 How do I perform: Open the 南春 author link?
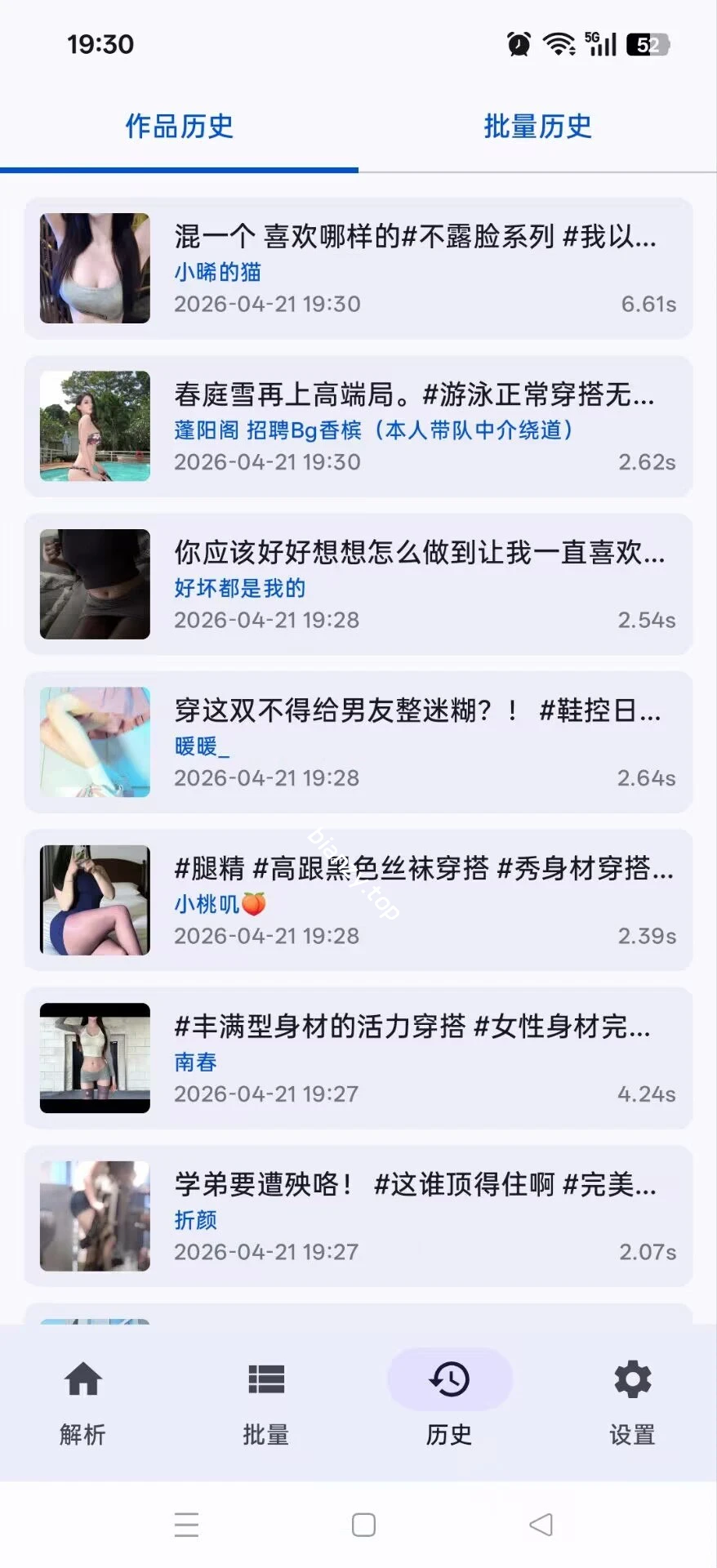[198, 1062]
